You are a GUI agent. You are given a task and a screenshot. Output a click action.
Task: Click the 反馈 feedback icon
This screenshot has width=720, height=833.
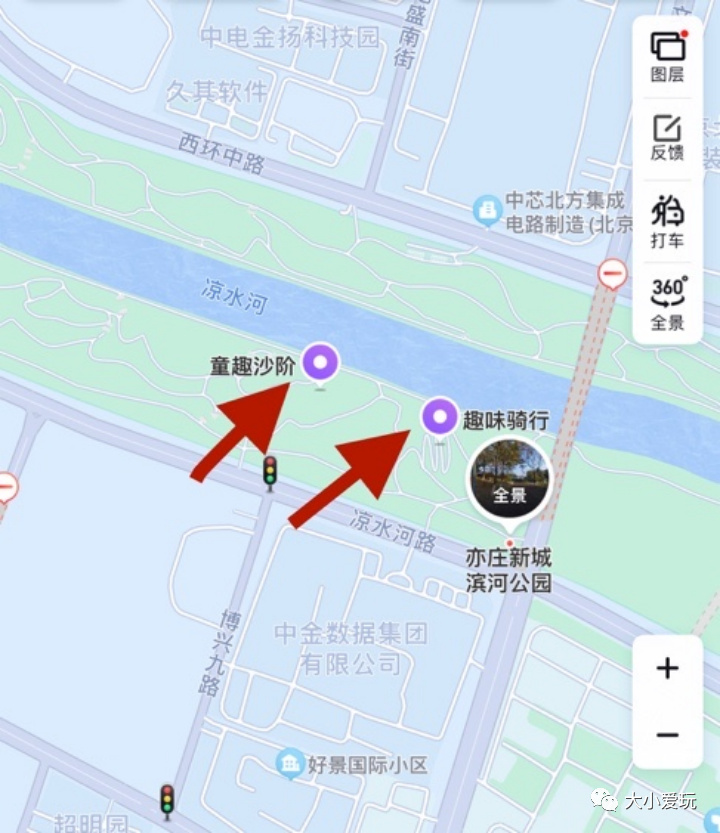point(666,135)
